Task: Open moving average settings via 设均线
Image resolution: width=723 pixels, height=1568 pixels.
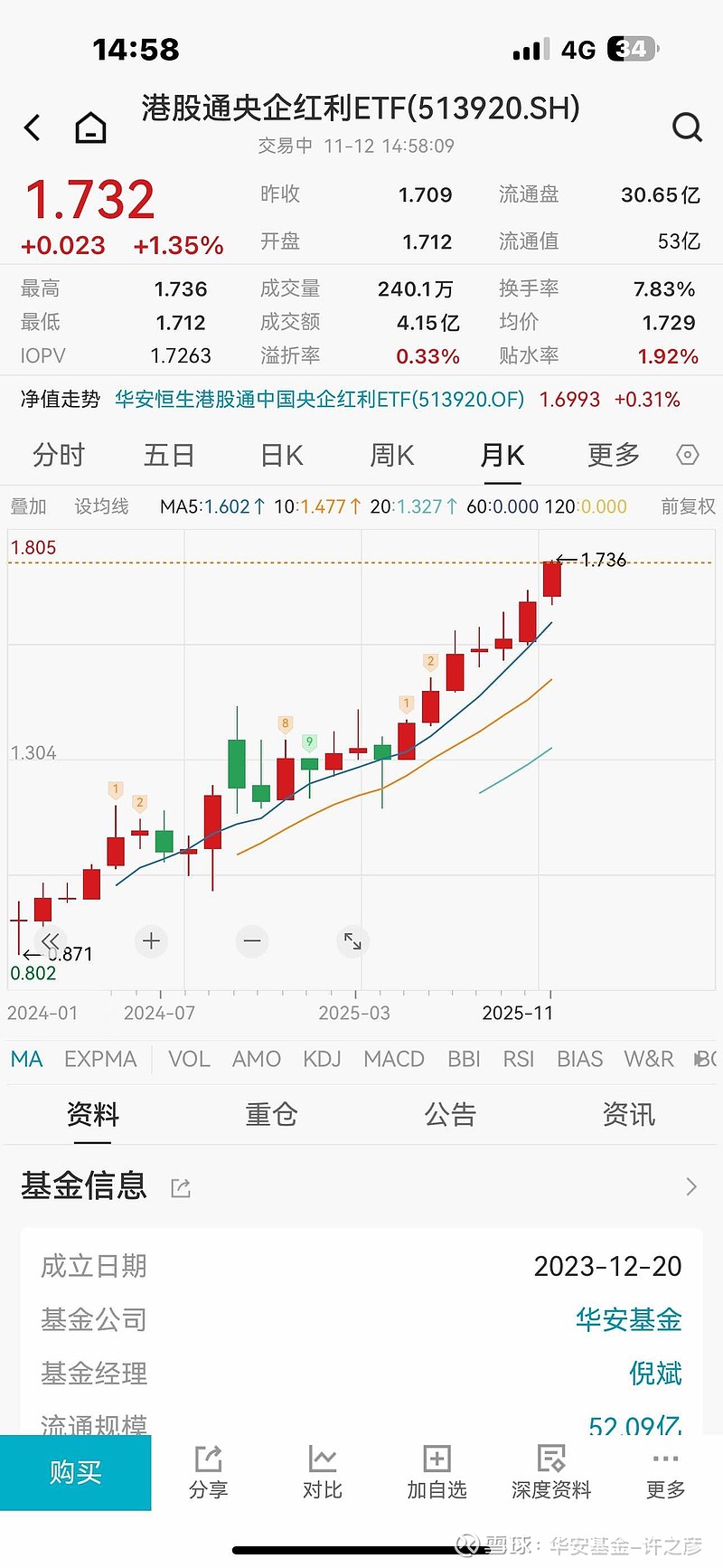Action: click(x=101, y=506)
